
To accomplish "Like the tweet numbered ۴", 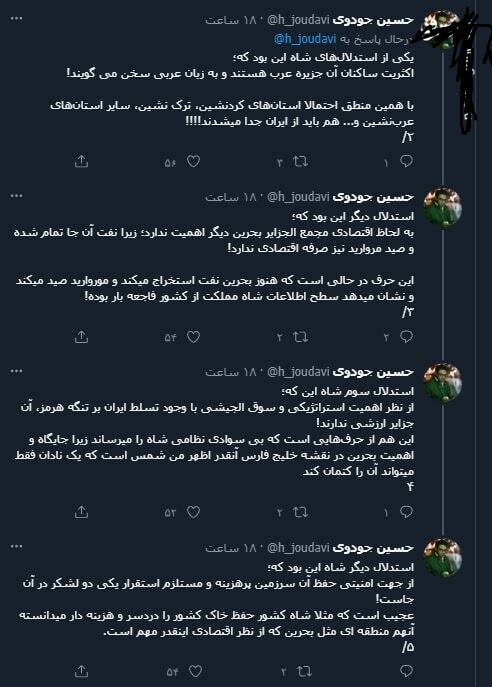I will click(x=193, y=512).
